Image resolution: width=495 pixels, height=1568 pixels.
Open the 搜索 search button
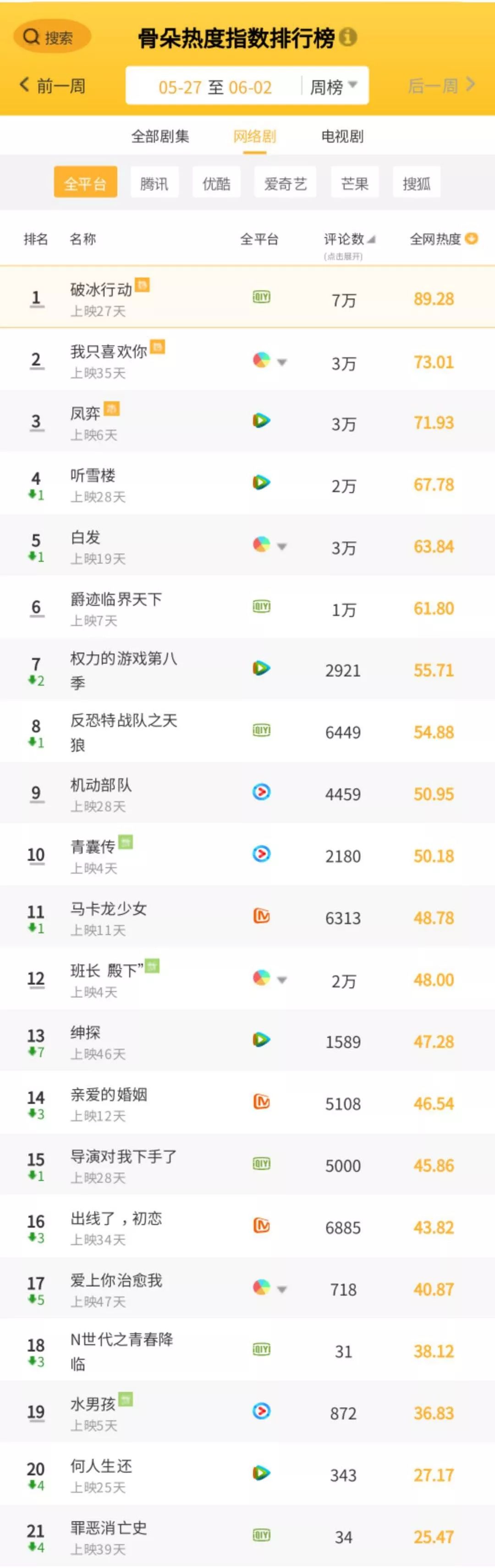[x=51, y=38]
